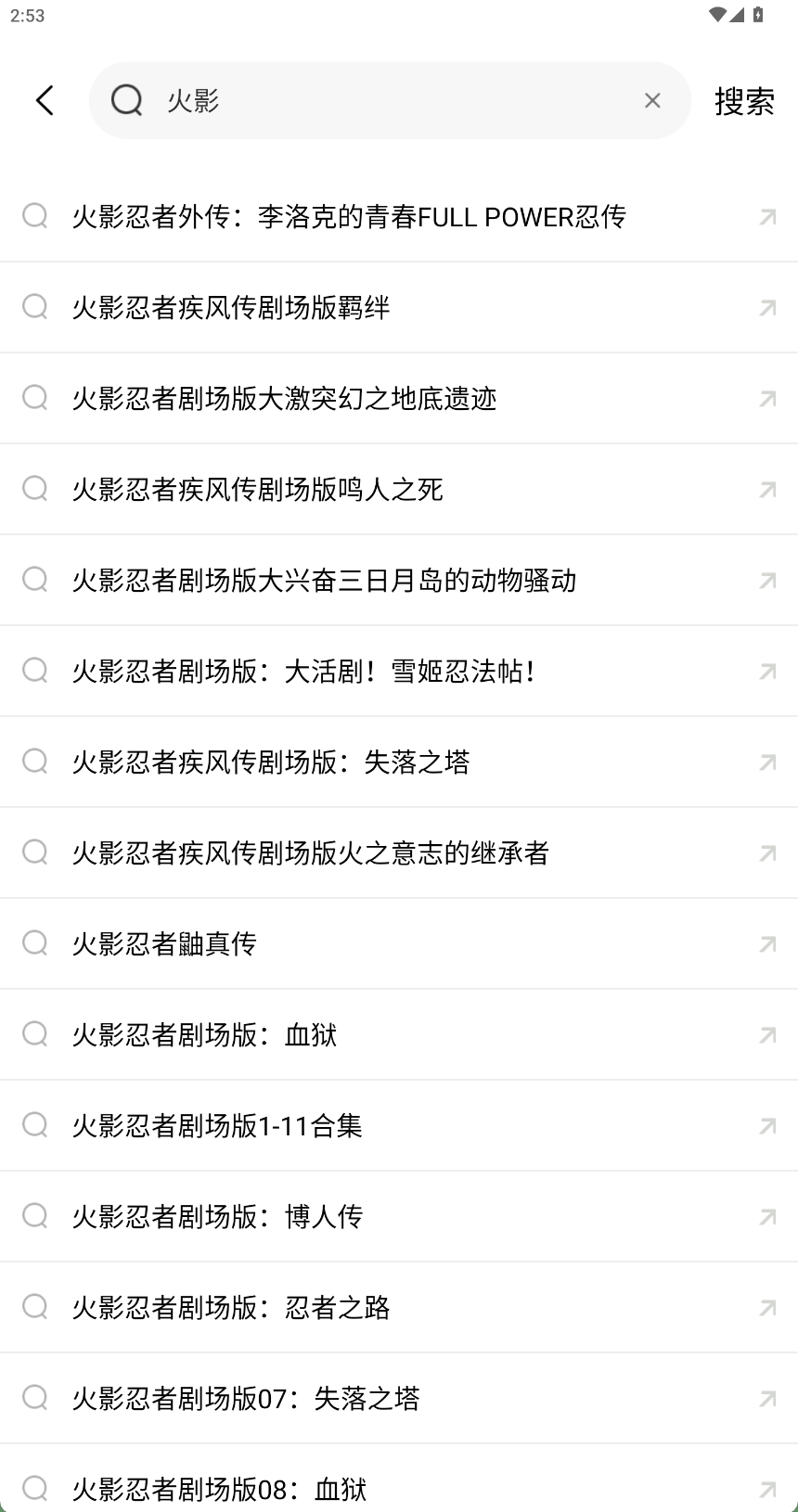This screenshot has height=1512, width=798.
Task: Search 火影忍者剧场版：血狱
Action: coord(204,1035)
